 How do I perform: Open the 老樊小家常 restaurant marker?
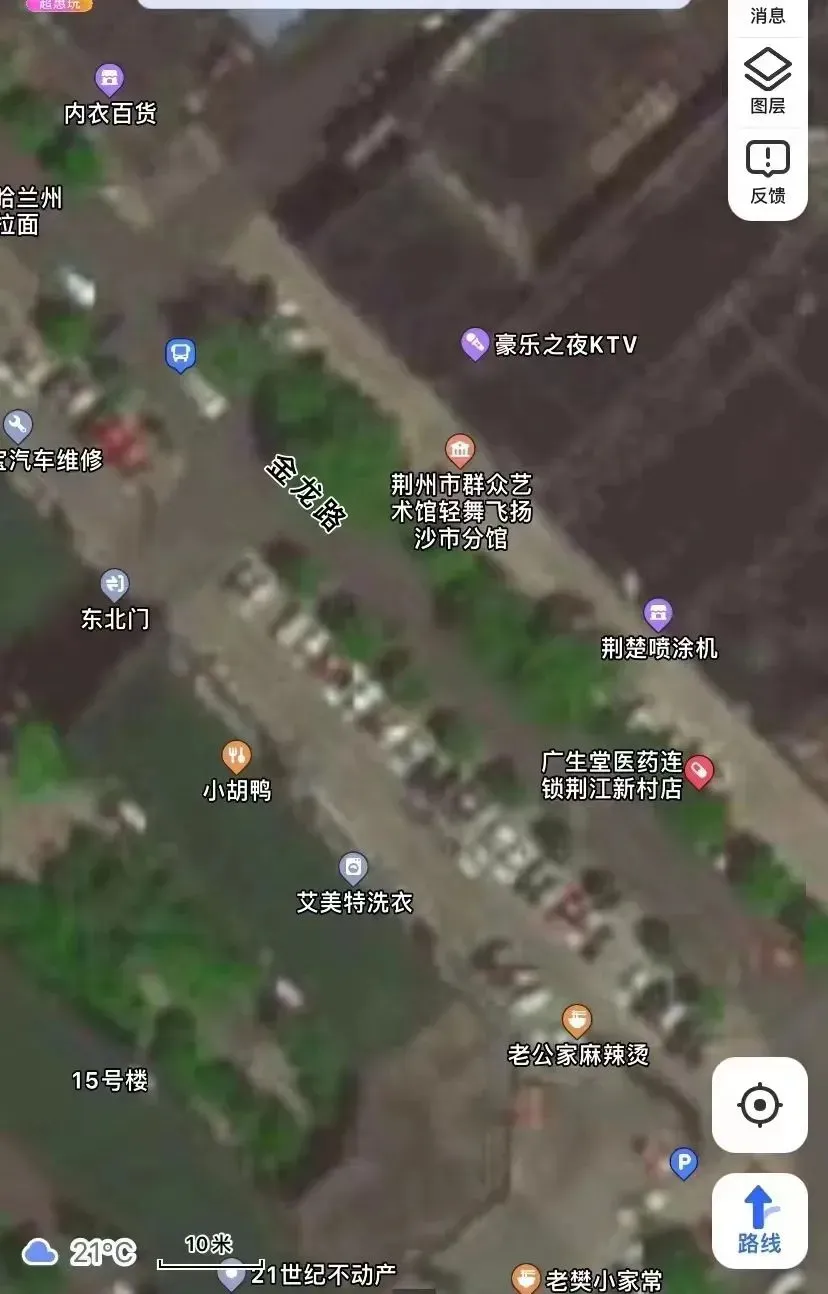[526, 1279]
